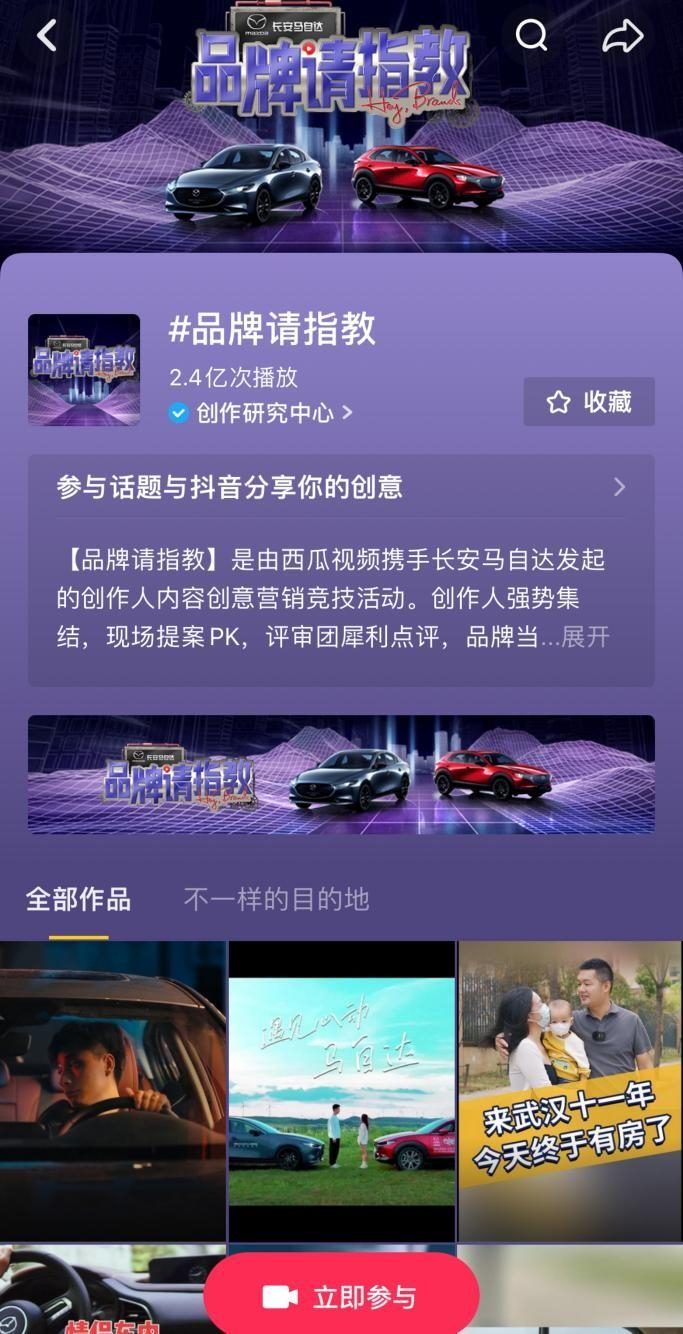Open search from the top bar
The height and width of the screenshot is (1334, 683).
coord(531,36)
